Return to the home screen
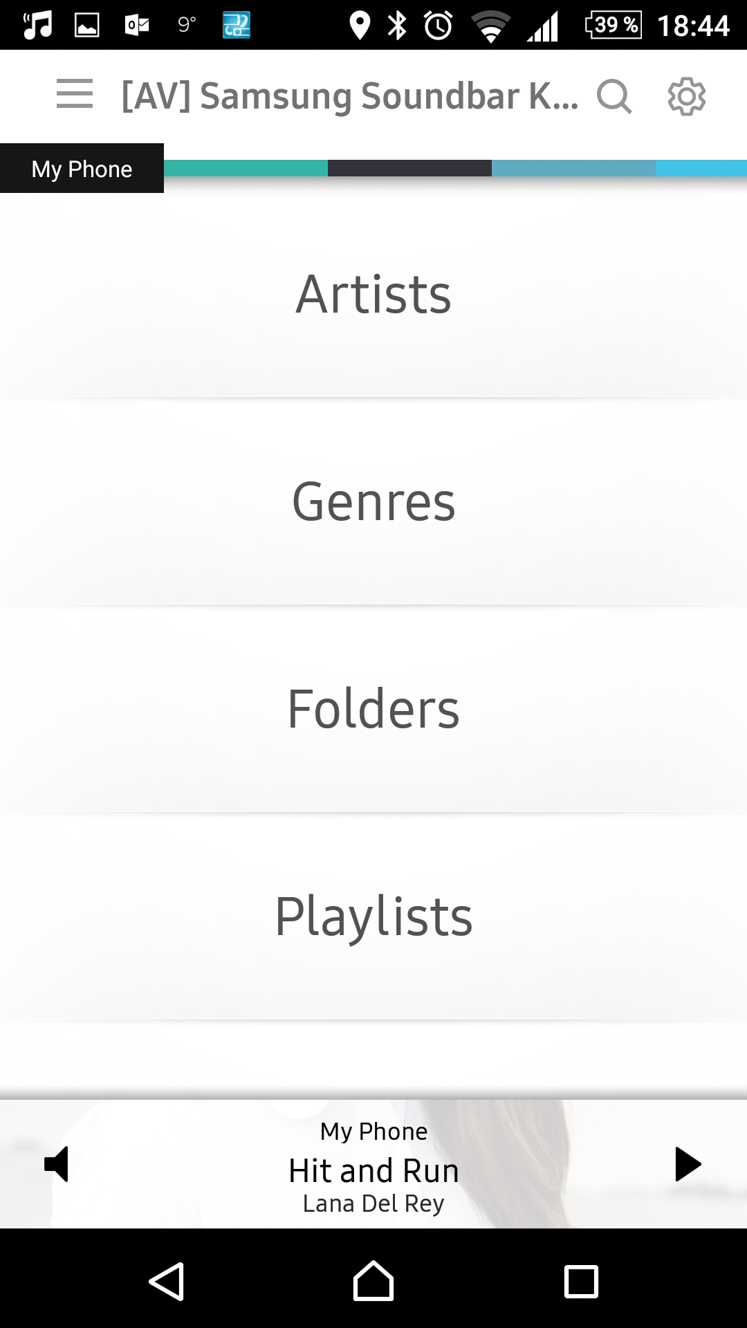This screenshot has width=747, height=1328. pyautogui.click(x=373, y=1281)
